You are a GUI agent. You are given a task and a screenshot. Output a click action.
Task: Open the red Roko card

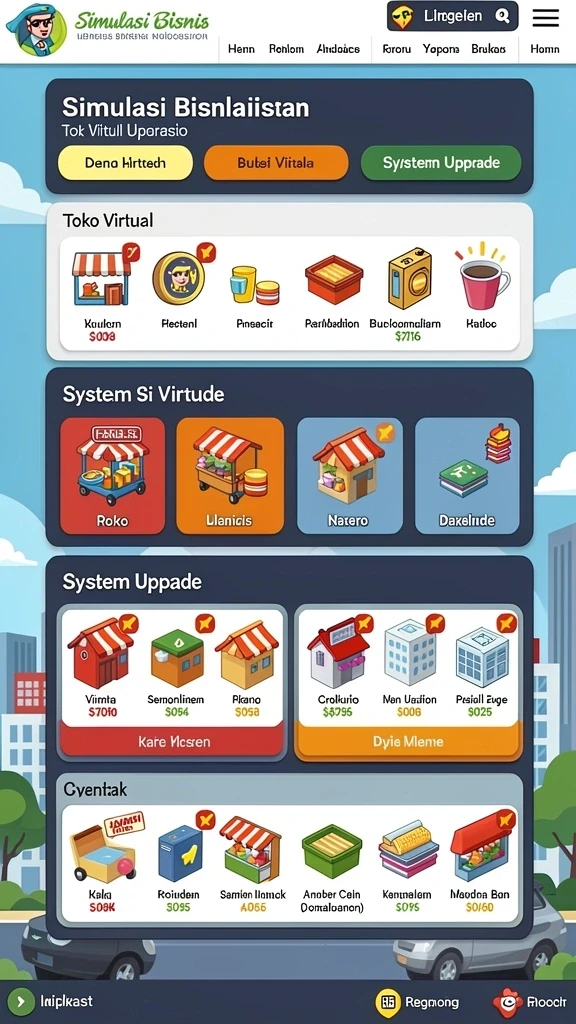[x=112, y=475]
